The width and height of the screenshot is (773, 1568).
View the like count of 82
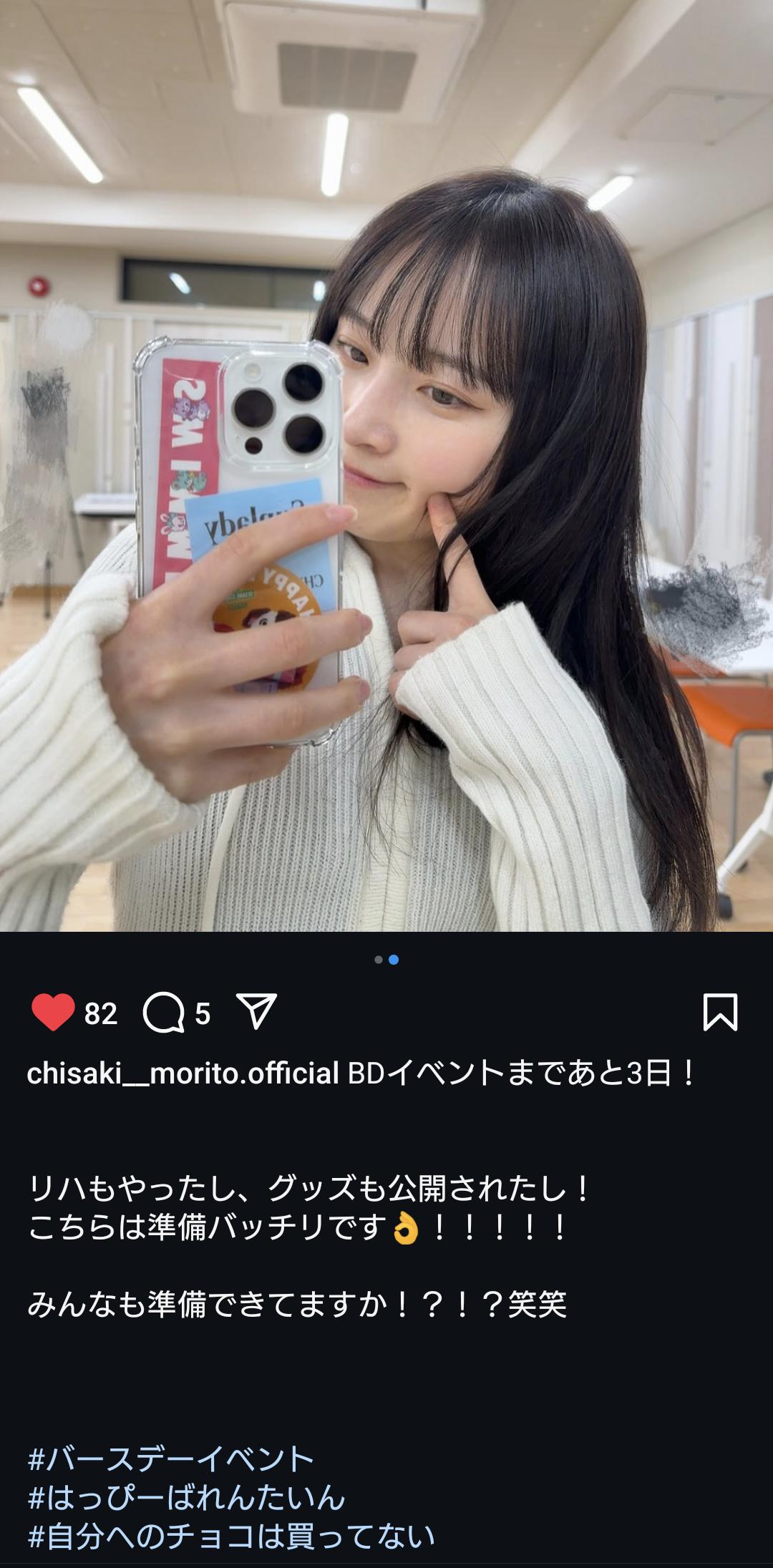[x=101, y=1013]
